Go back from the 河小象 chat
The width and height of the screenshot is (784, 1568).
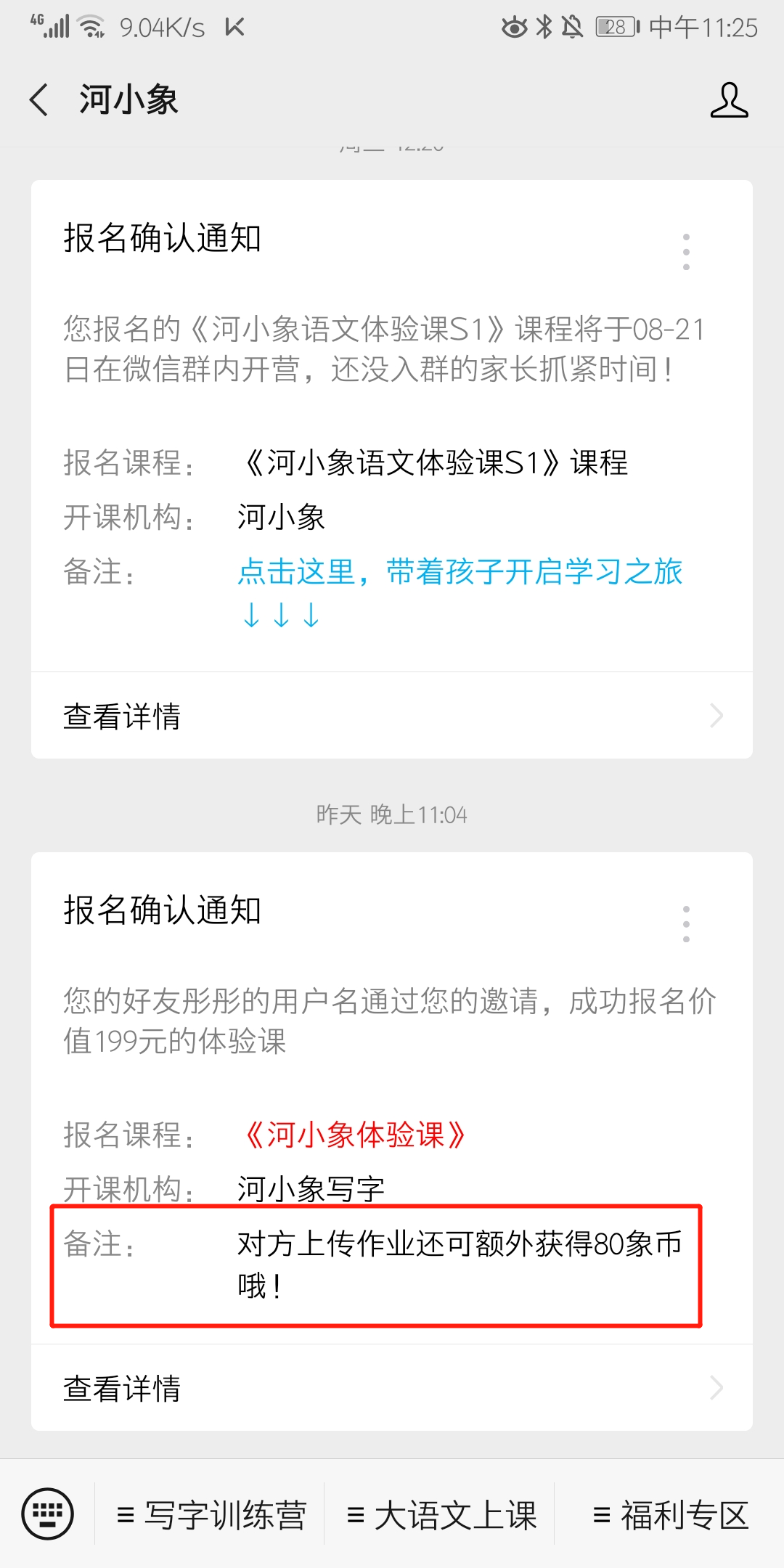(39, 99)
